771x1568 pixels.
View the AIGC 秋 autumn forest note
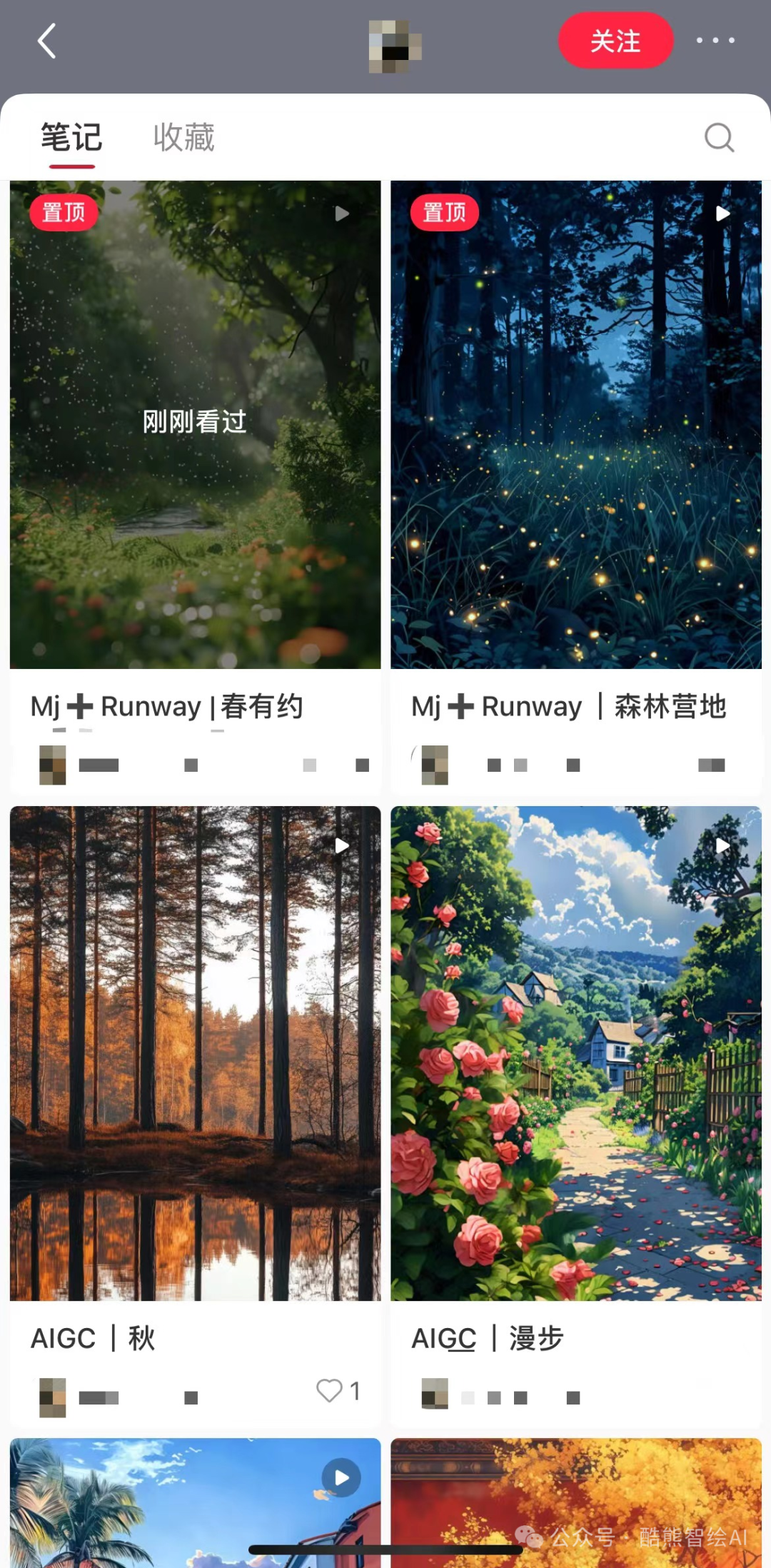coord(195,1053)
